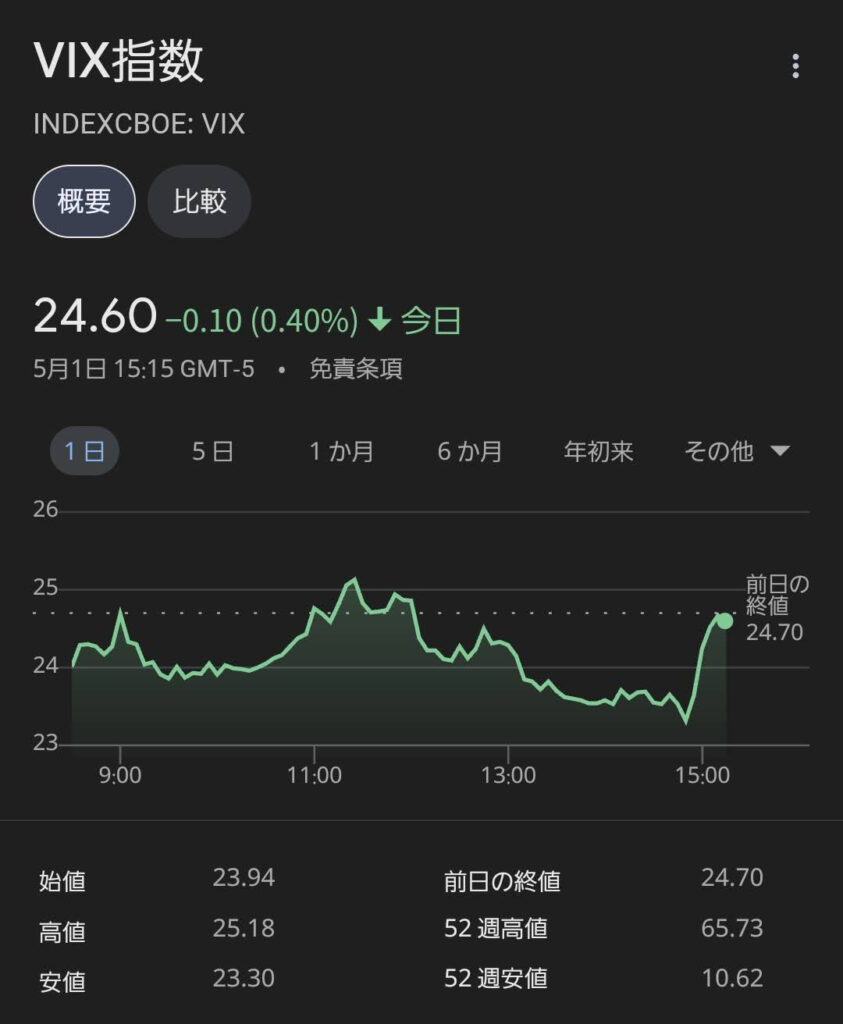Switch chart to 1か月 range
The width and height of the screenshot is (843, 1024).
[x=340, y=452]
